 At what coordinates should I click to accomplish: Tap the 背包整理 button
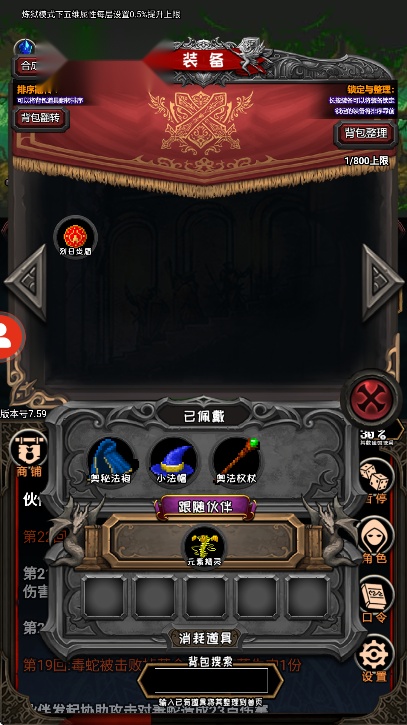[365, 134]
